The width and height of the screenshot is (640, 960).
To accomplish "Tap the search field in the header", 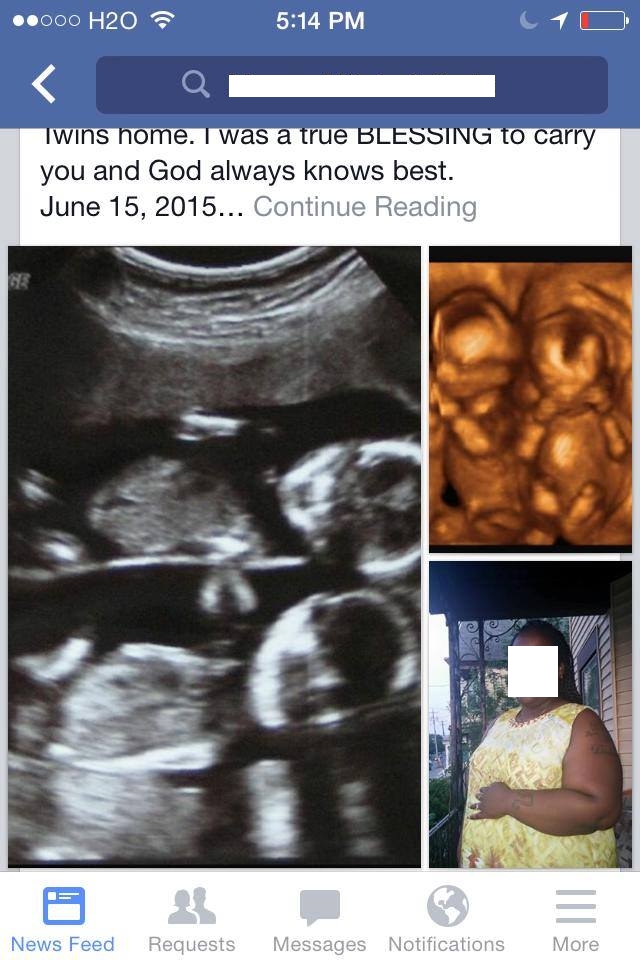I will coord(352,85).
